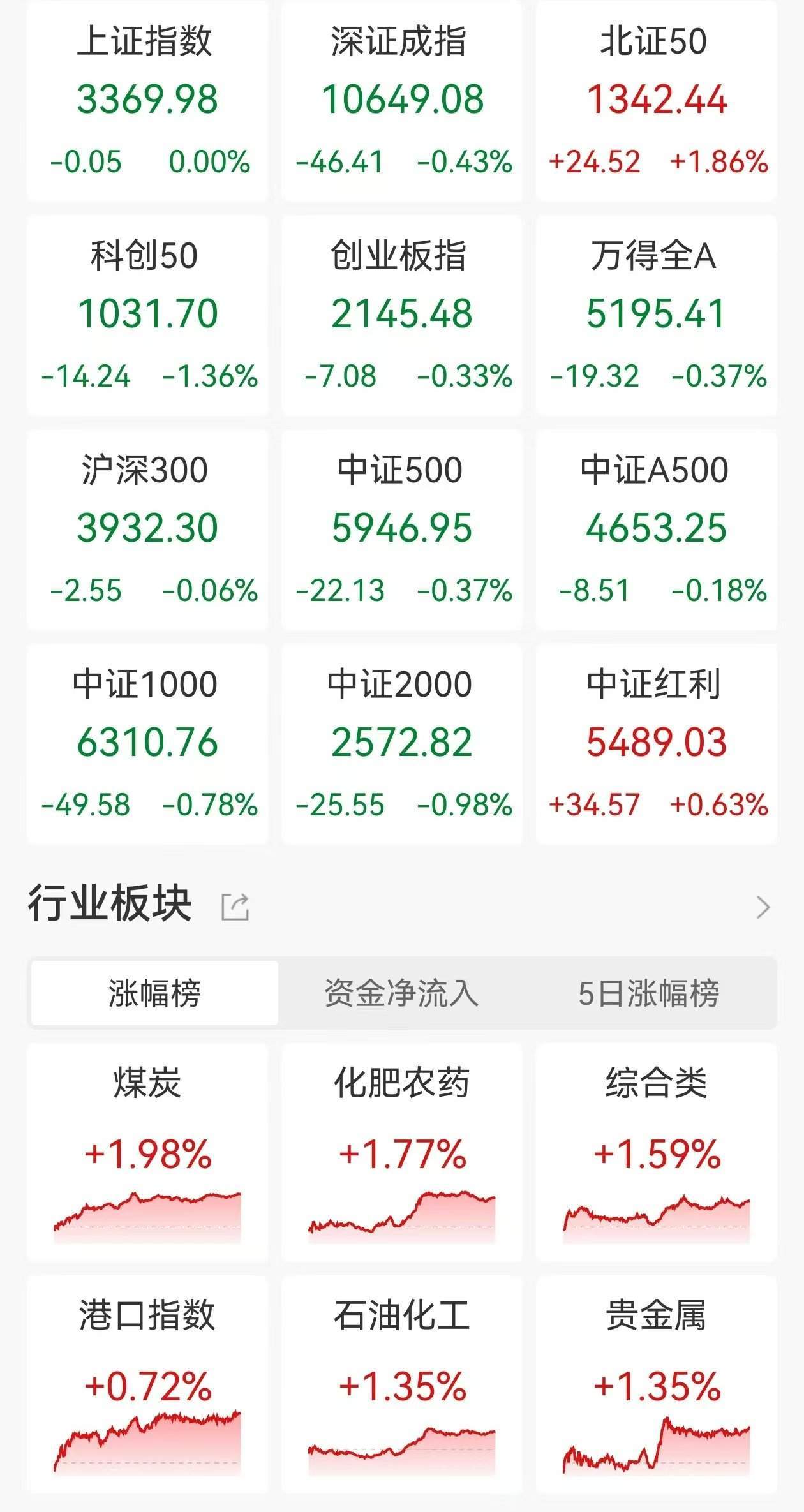Open the 深证成指 index card
Viewport: 804px width, 1512px height.
pos(402,102)
